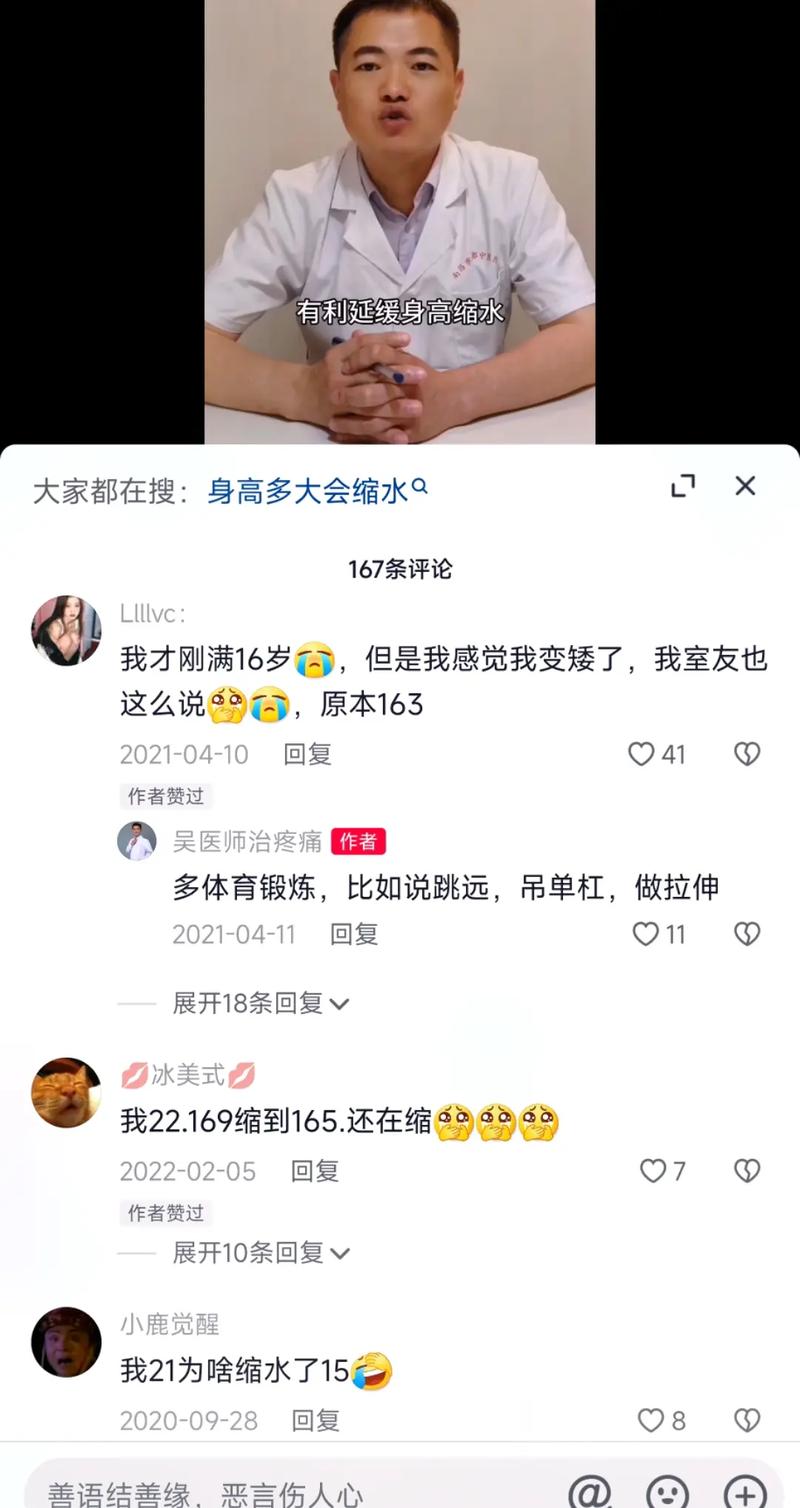The height and width of the screenshot is (1508, 800).
Task: Click the dislike icon on 小鹿觉醒's comment
Action: coord(746,1420)
